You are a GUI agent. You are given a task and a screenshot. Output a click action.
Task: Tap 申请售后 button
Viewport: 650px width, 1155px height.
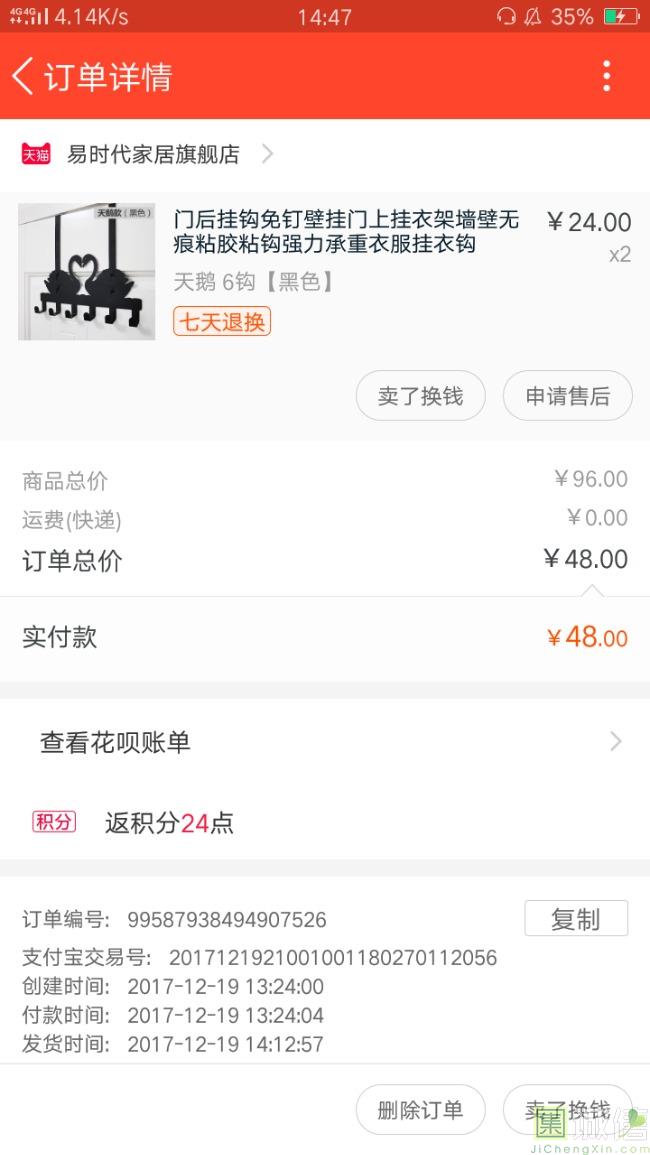567,396
